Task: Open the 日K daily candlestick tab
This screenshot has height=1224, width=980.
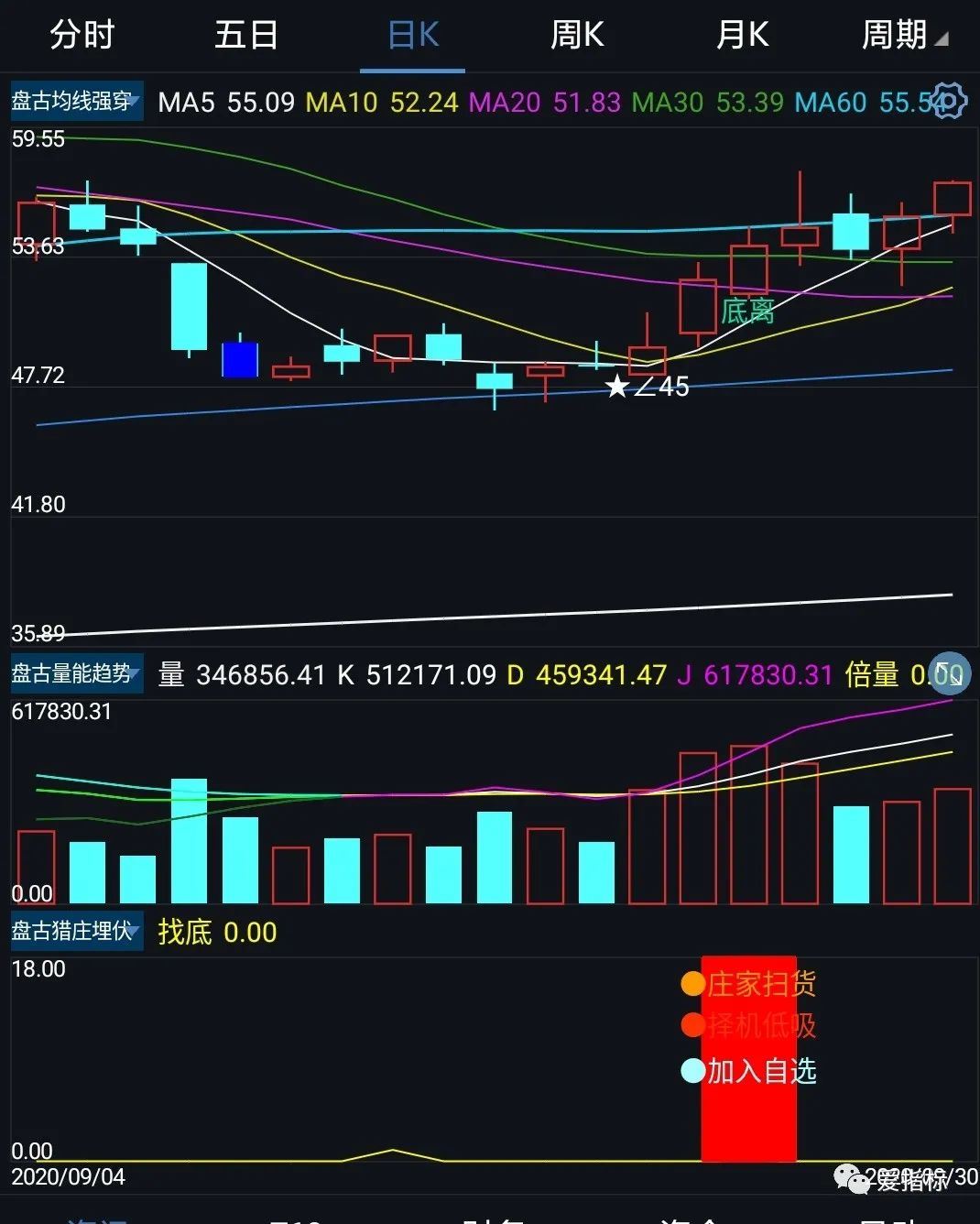Action: pos(413,35)
